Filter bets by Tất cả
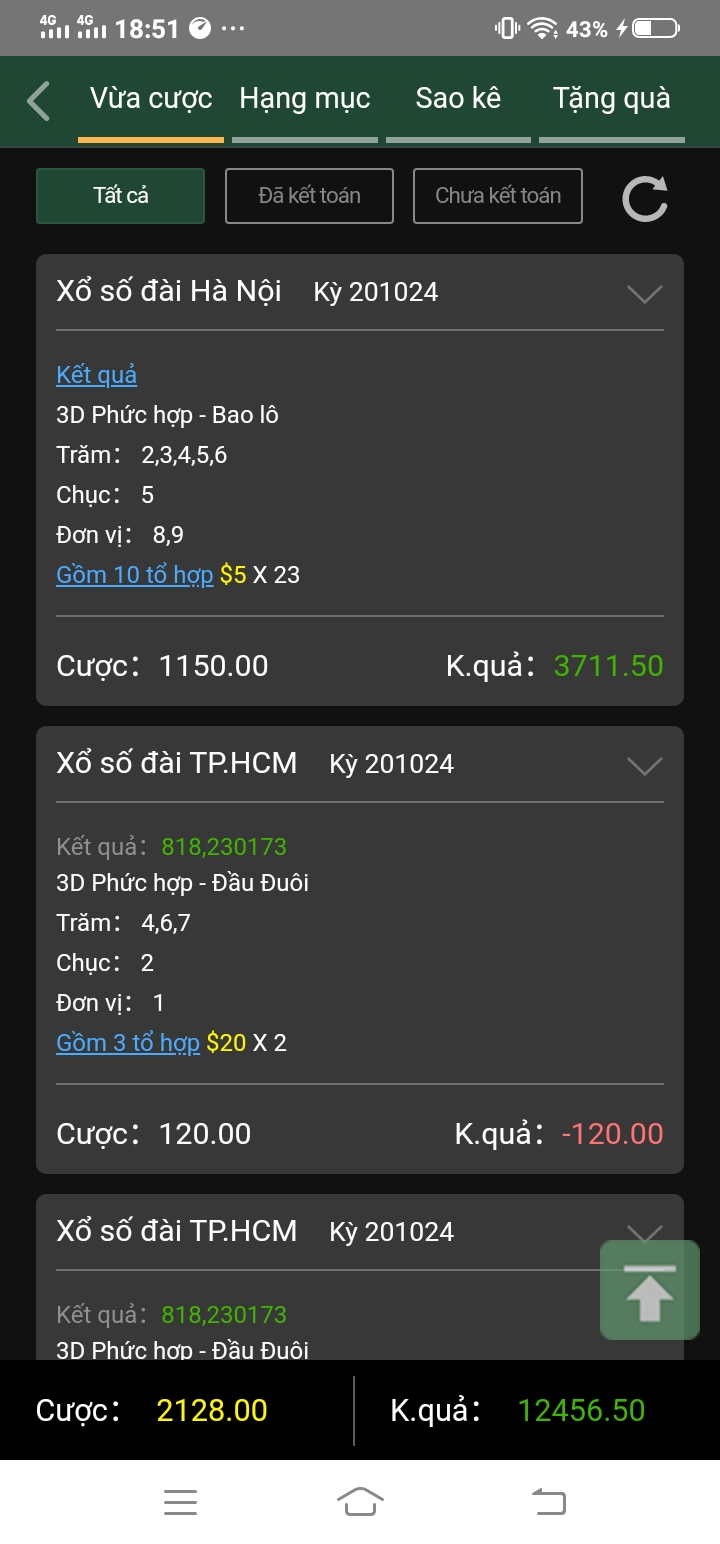 pos(121,196)
